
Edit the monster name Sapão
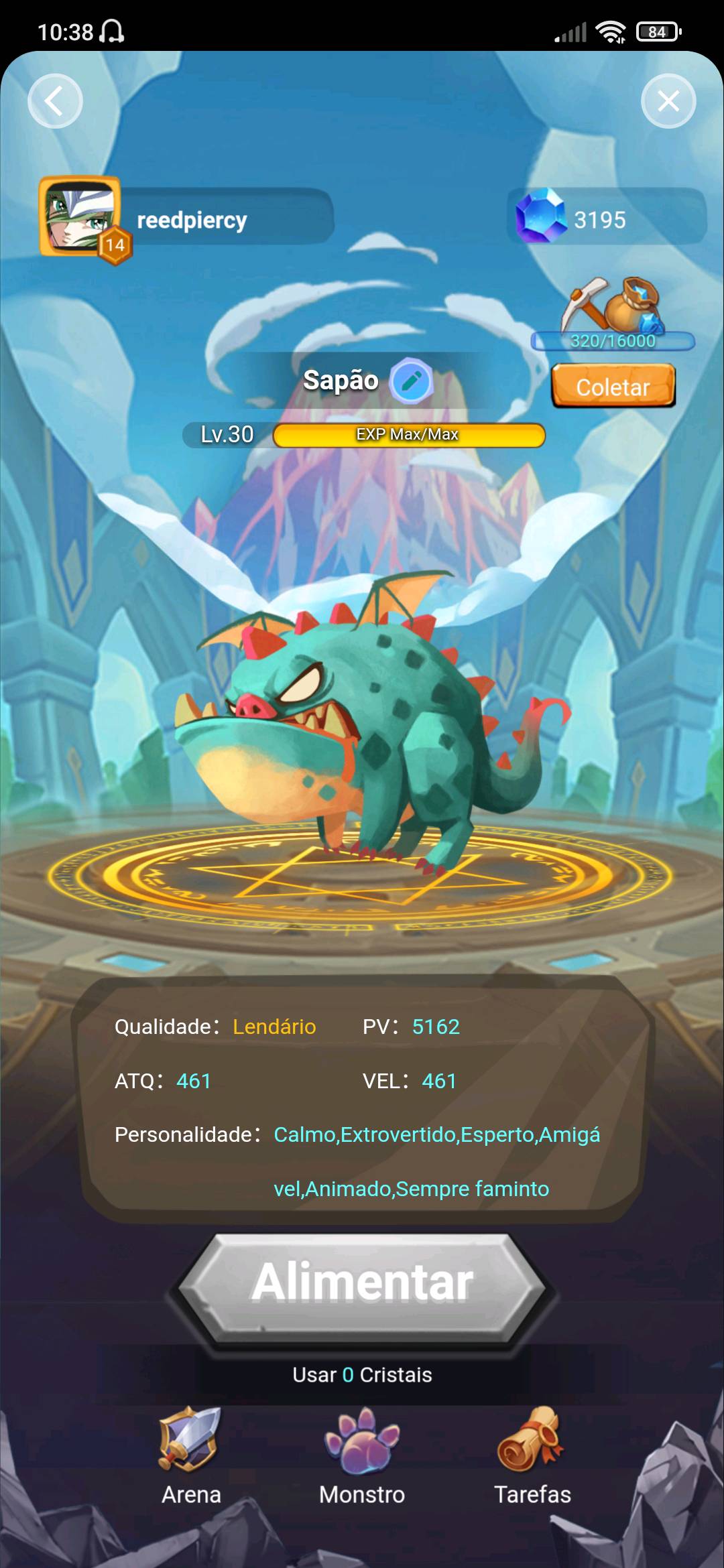411,381
